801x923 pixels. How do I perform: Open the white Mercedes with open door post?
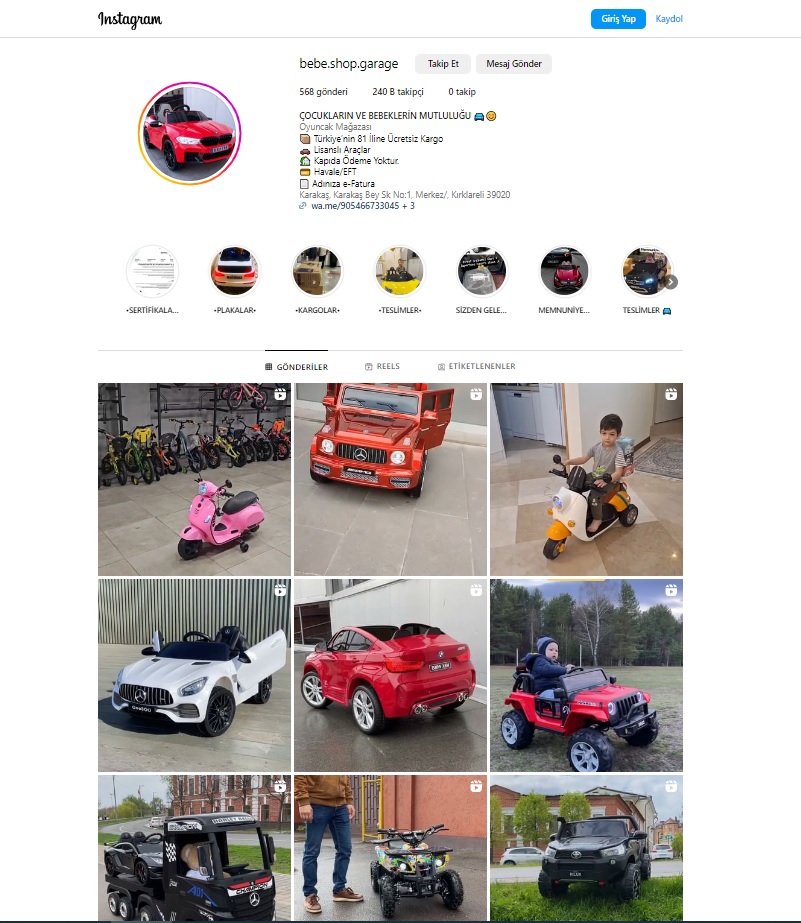pyautogui.click(x=195, y=675)
